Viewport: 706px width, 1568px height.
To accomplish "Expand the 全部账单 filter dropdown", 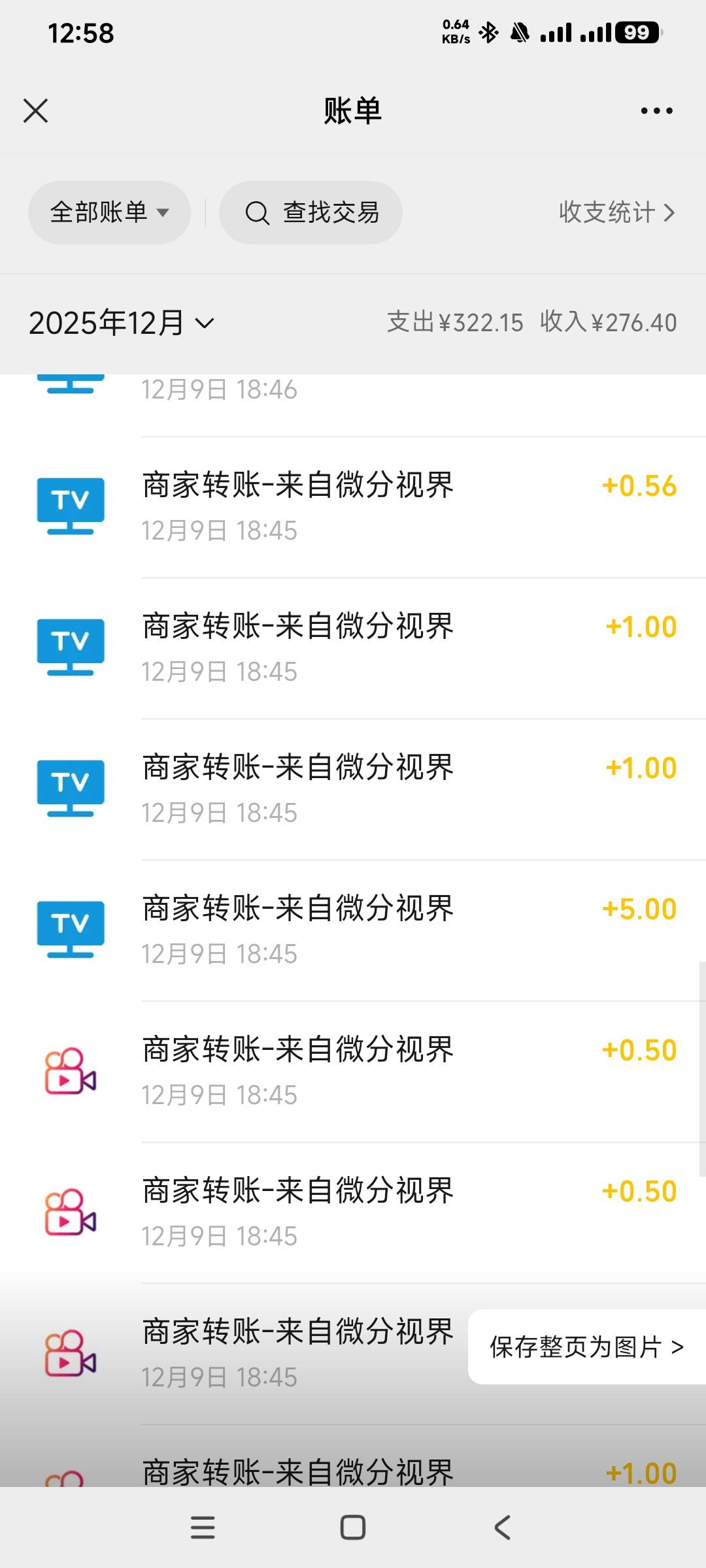I will (x=109, y=212).
